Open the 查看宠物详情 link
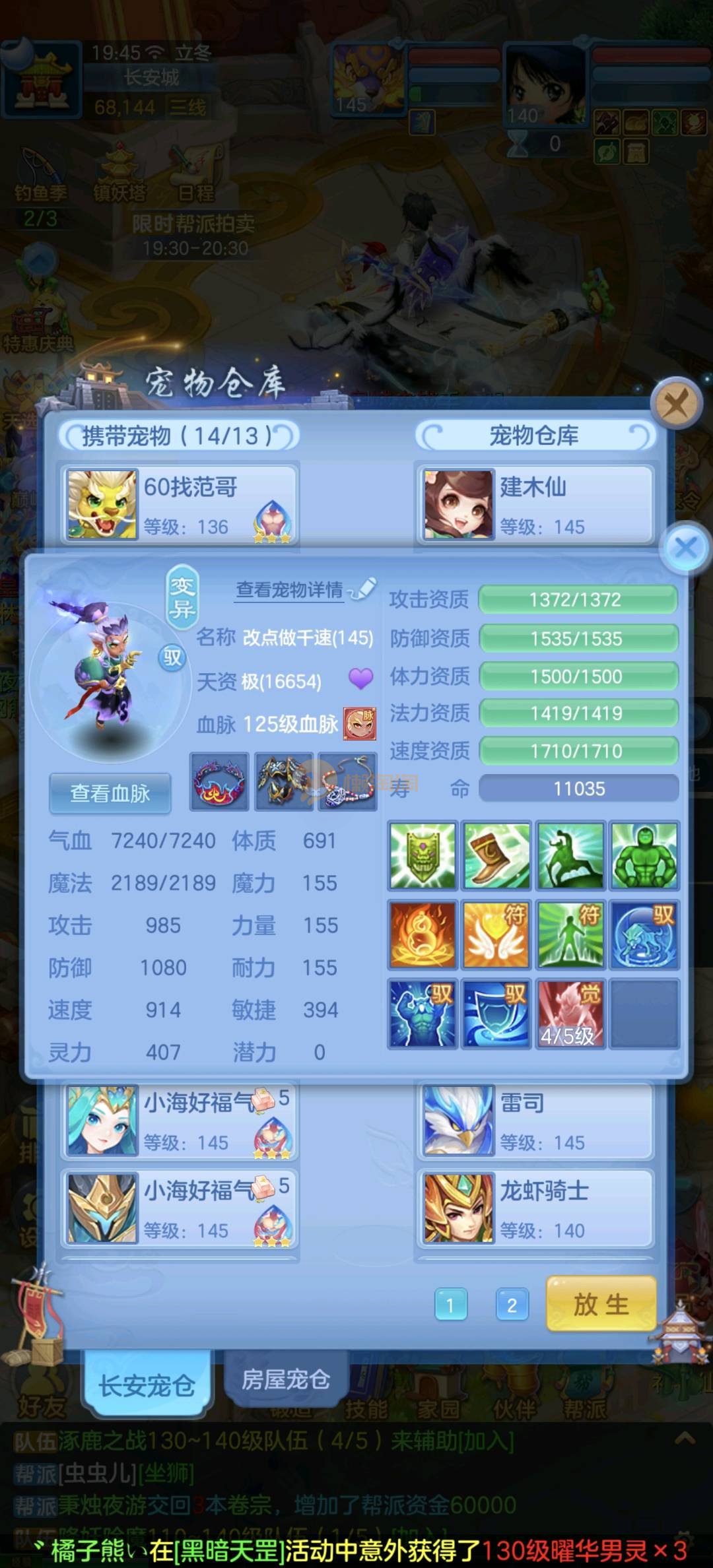This screenshot has height=1568, width=713. click(x=290, y=589)
